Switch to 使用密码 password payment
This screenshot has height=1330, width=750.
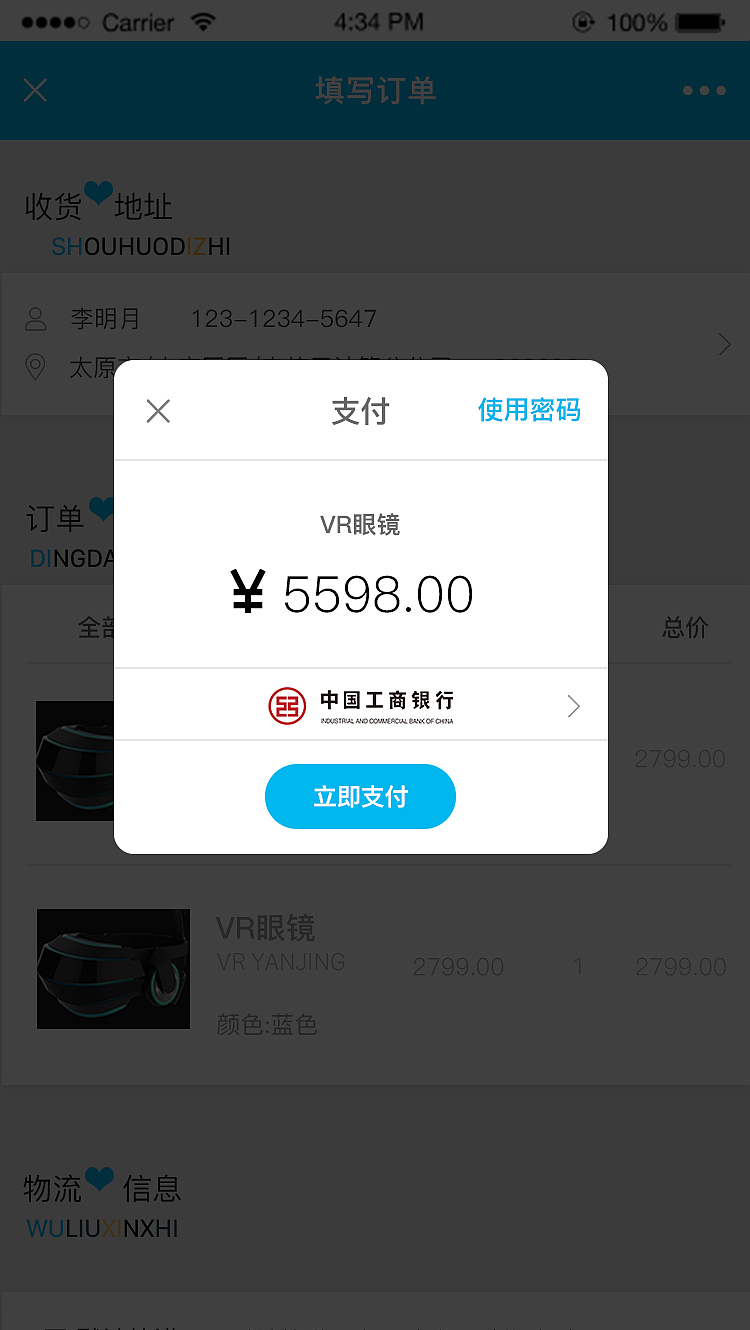coord(529,411)
